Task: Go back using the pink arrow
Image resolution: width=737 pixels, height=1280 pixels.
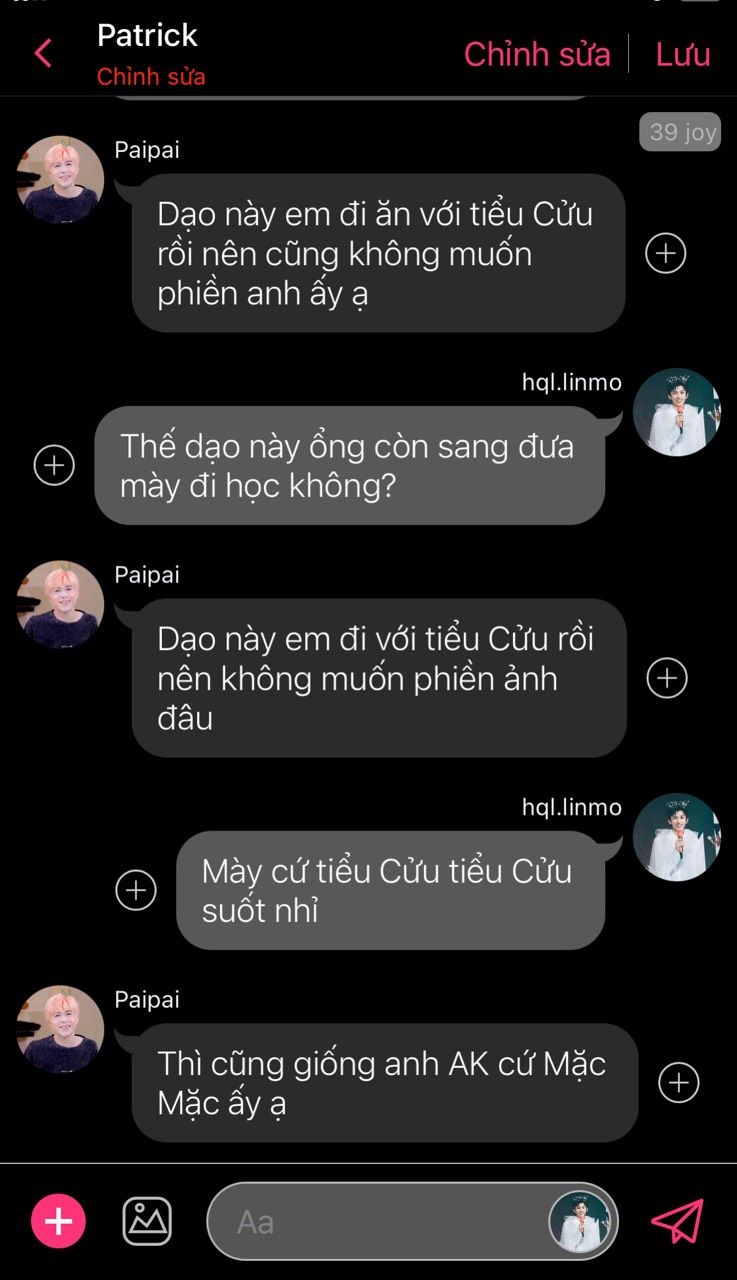Action: point(43,53)
